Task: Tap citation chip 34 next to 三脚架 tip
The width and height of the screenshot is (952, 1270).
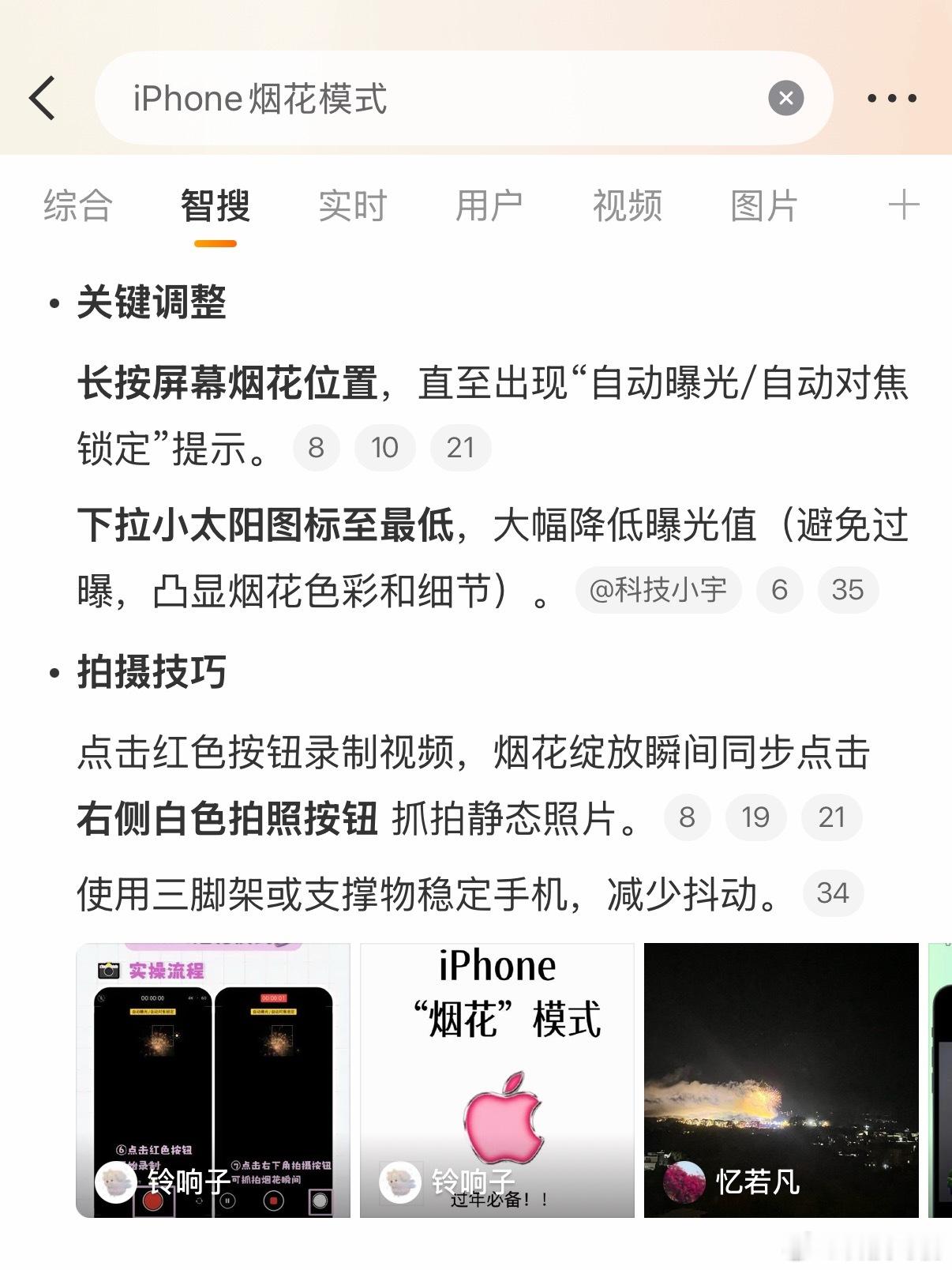Action: pyautogui.click(x=834, y=893)
